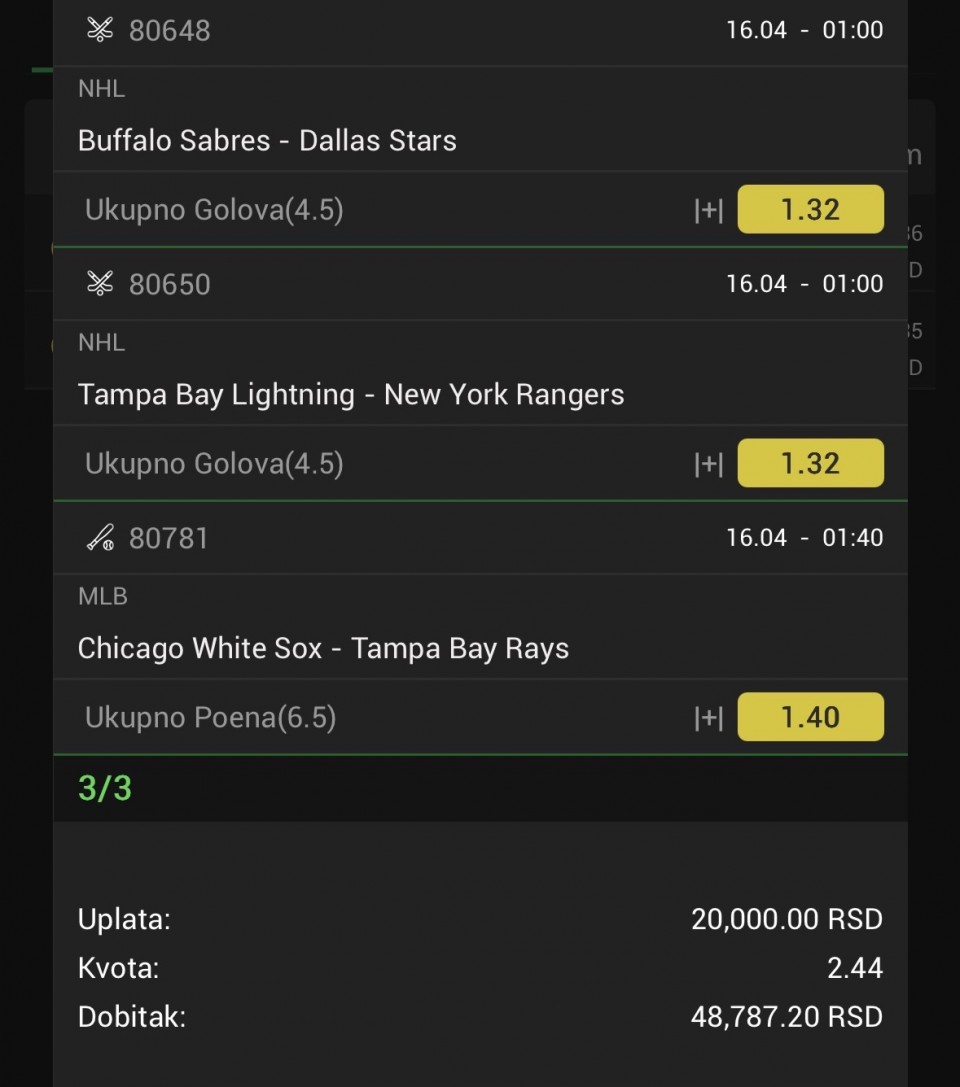Open Buffalo Sabres - Dallas Stars match

[x=267, y=140]
